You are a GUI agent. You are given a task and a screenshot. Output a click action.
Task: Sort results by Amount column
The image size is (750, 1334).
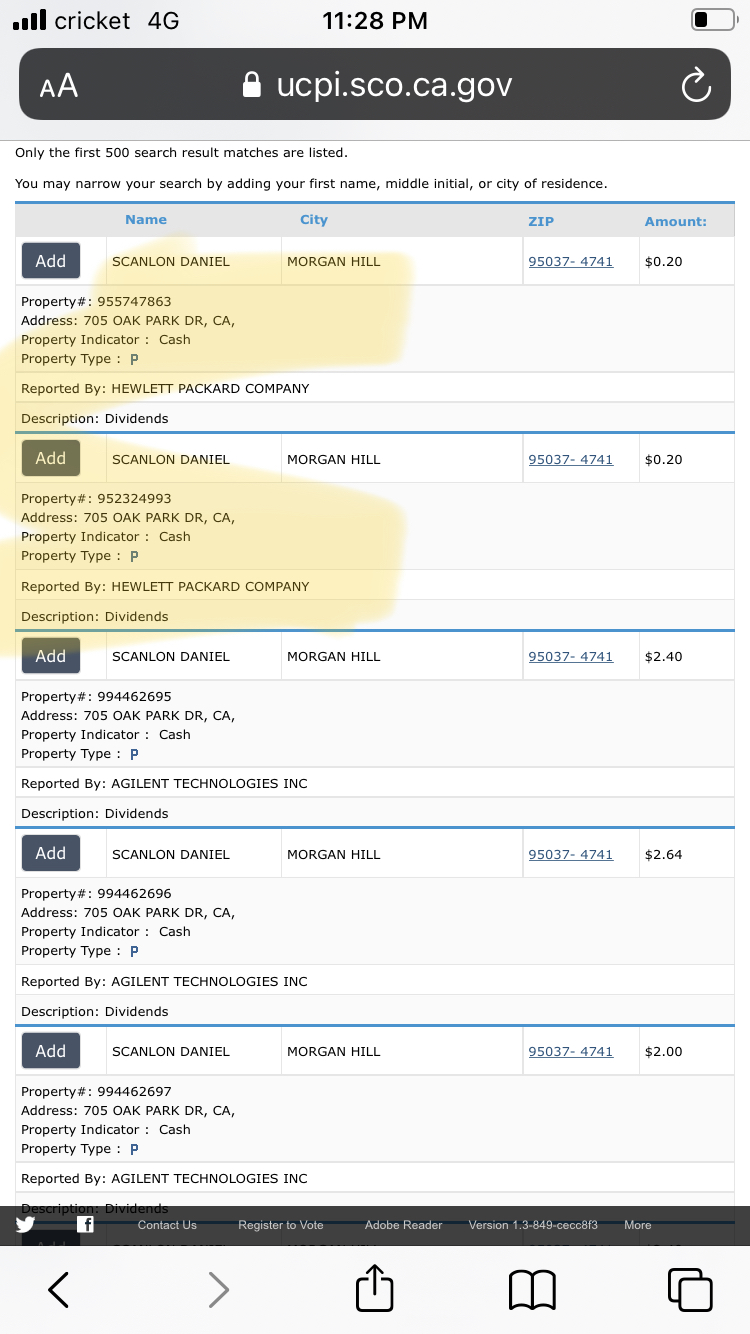coord(675,221)
